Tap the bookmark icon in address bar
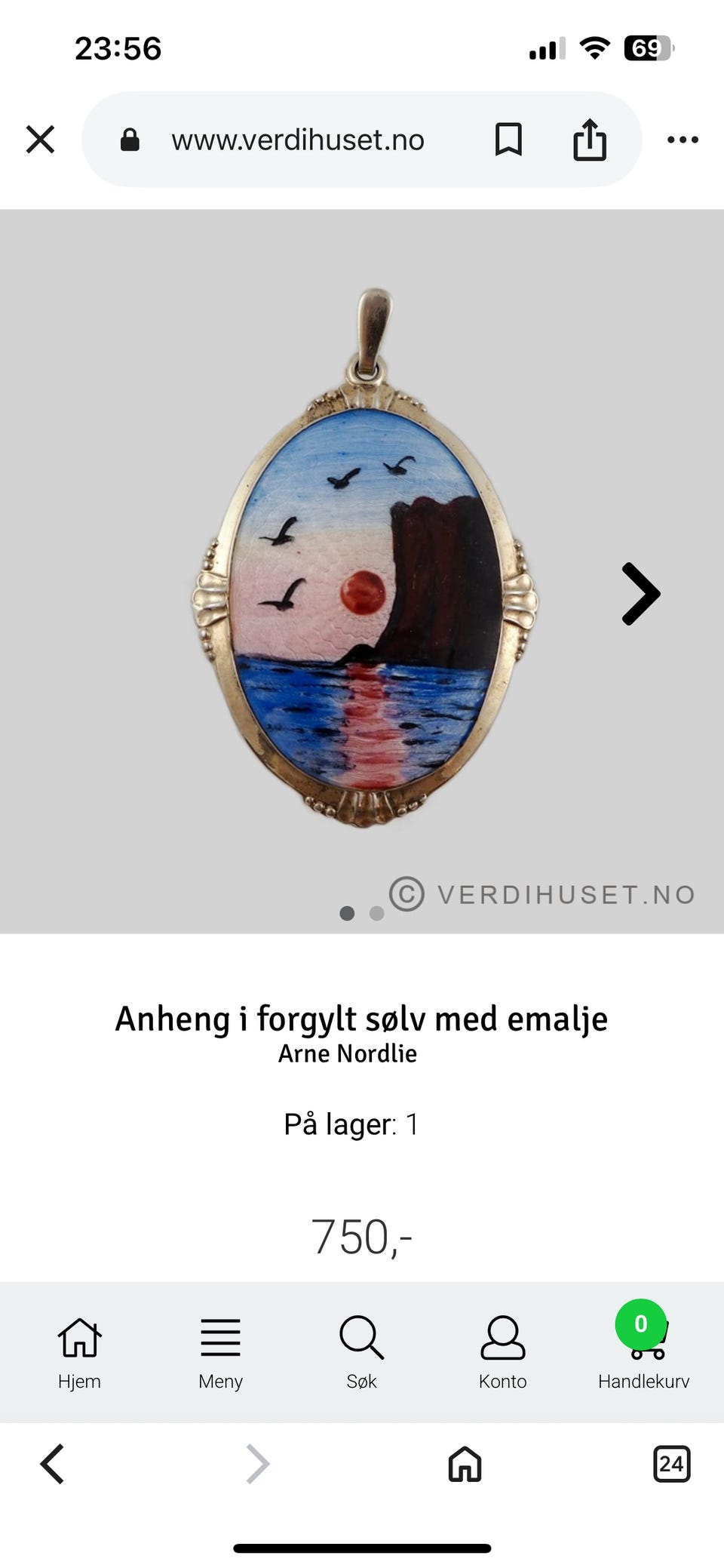This screenshot has height=1568, width=724. coord(507,139)
